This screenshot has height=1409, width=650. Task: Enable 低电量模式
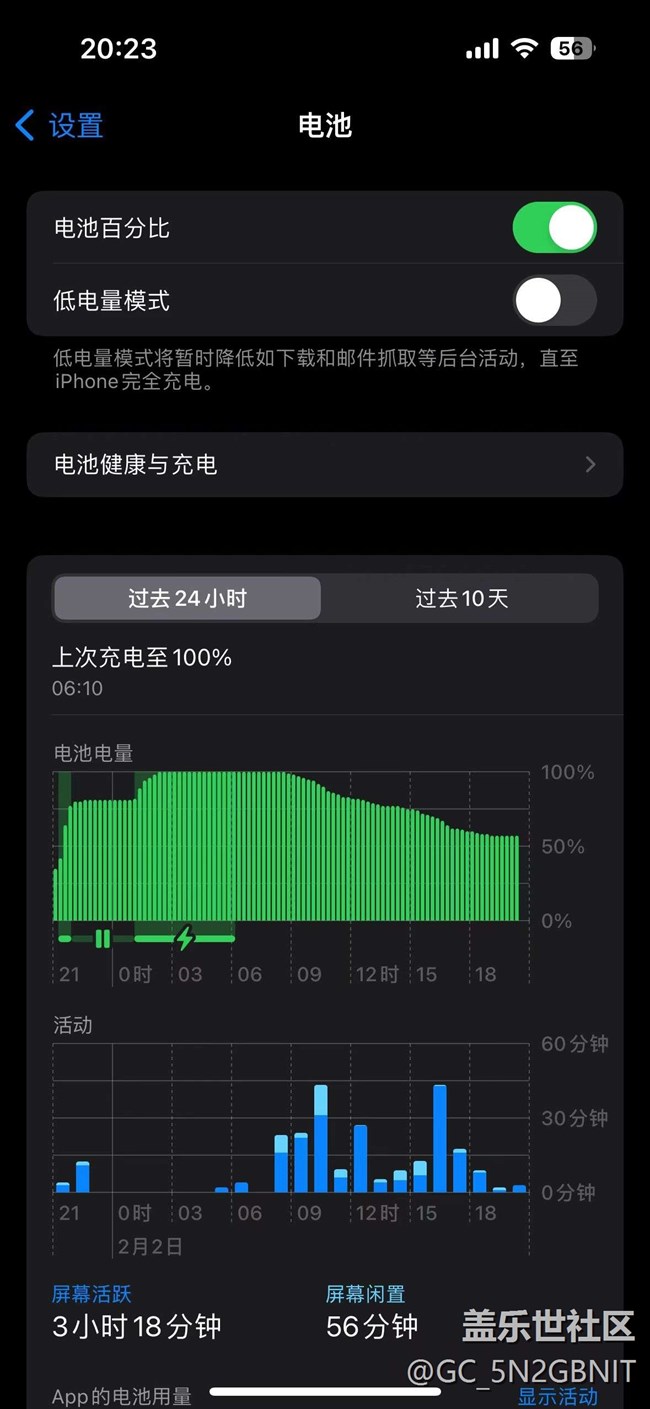tap(554, 301)
